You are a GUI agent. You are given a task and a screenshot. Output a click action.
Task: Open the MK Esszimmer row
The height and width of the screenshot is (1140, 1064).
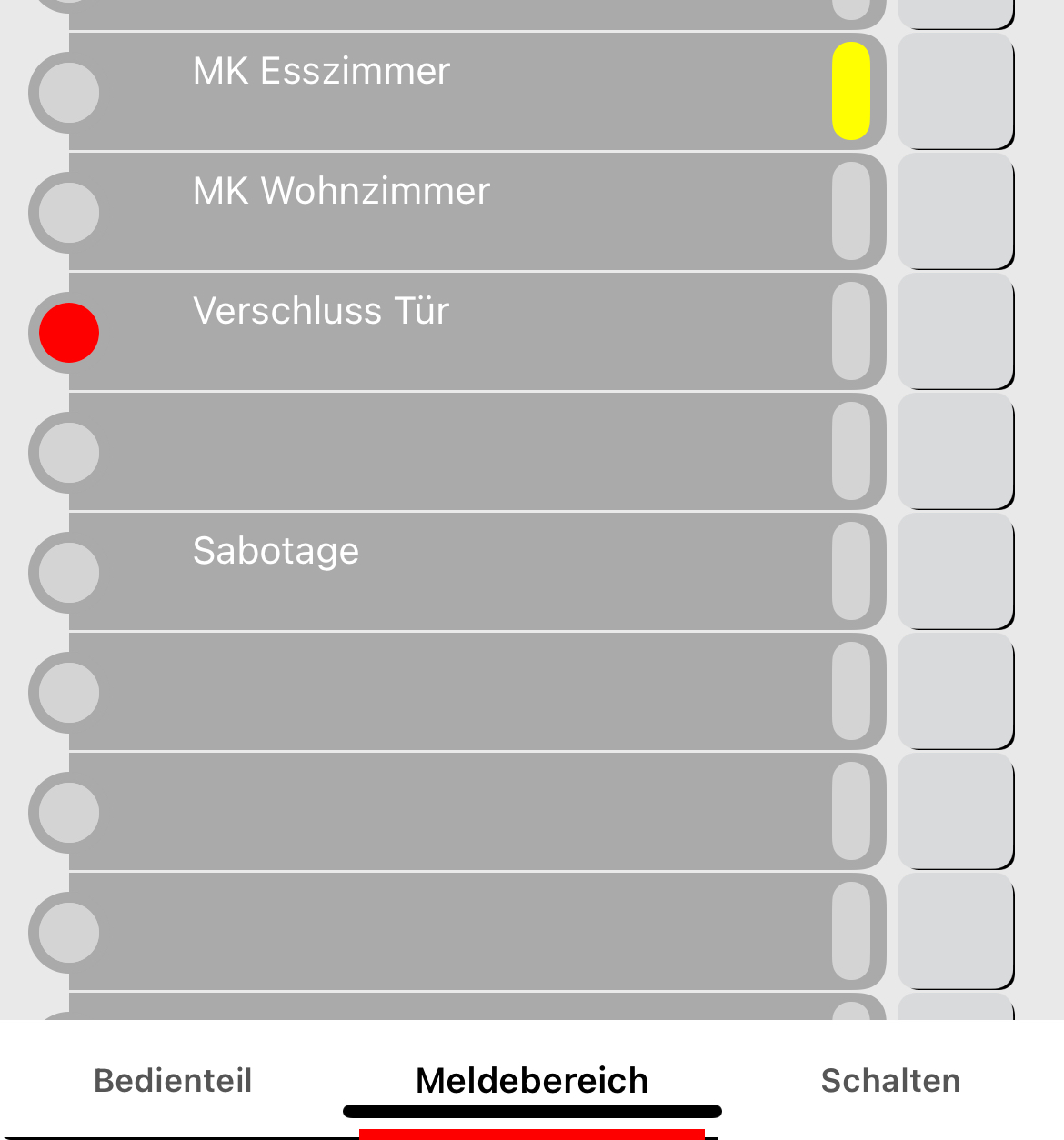(455, 91)
